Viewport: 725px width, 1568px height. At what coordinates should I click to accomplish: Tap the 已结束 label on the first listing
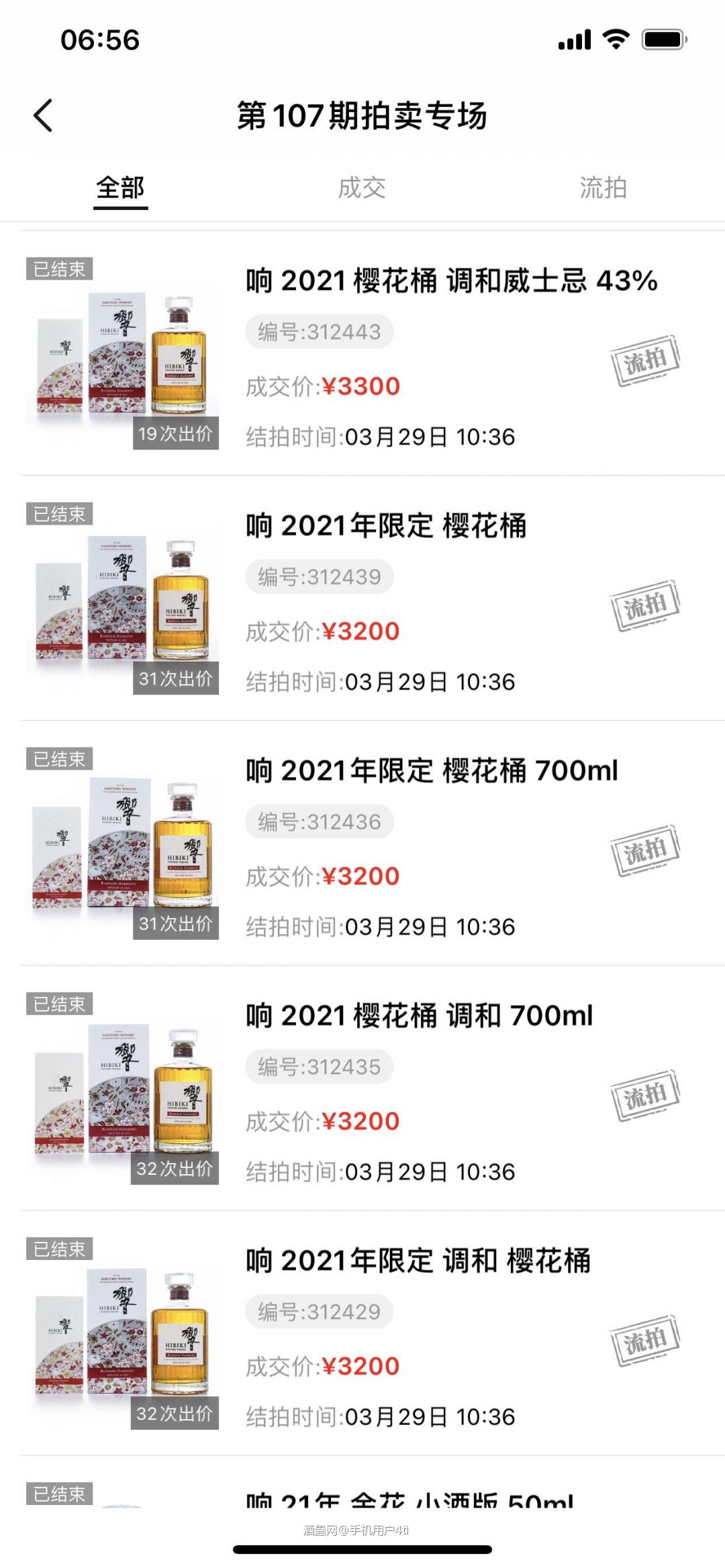[x=59, y=268]
